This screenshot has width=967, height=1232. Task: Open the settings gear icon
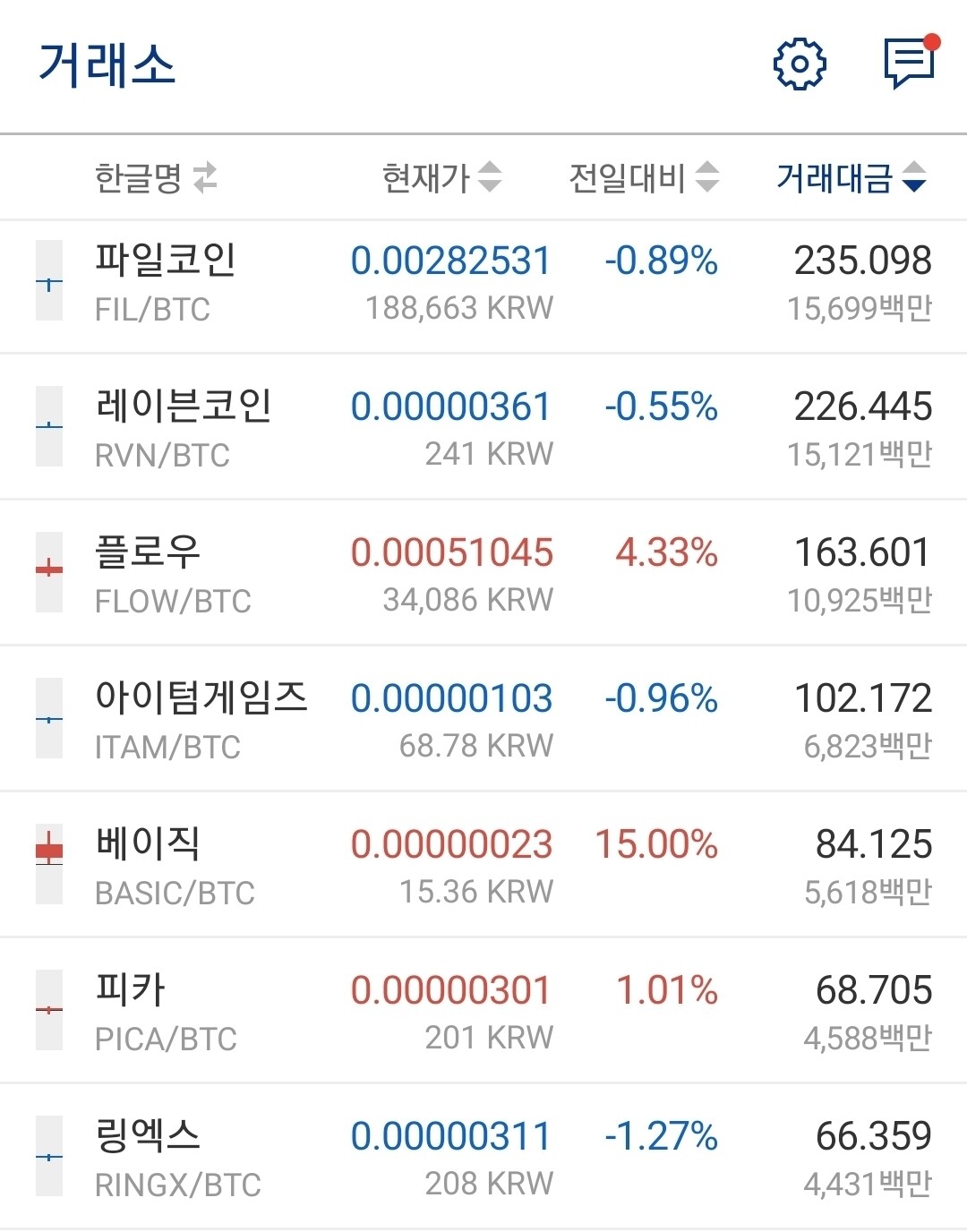(x=800, y=64)
